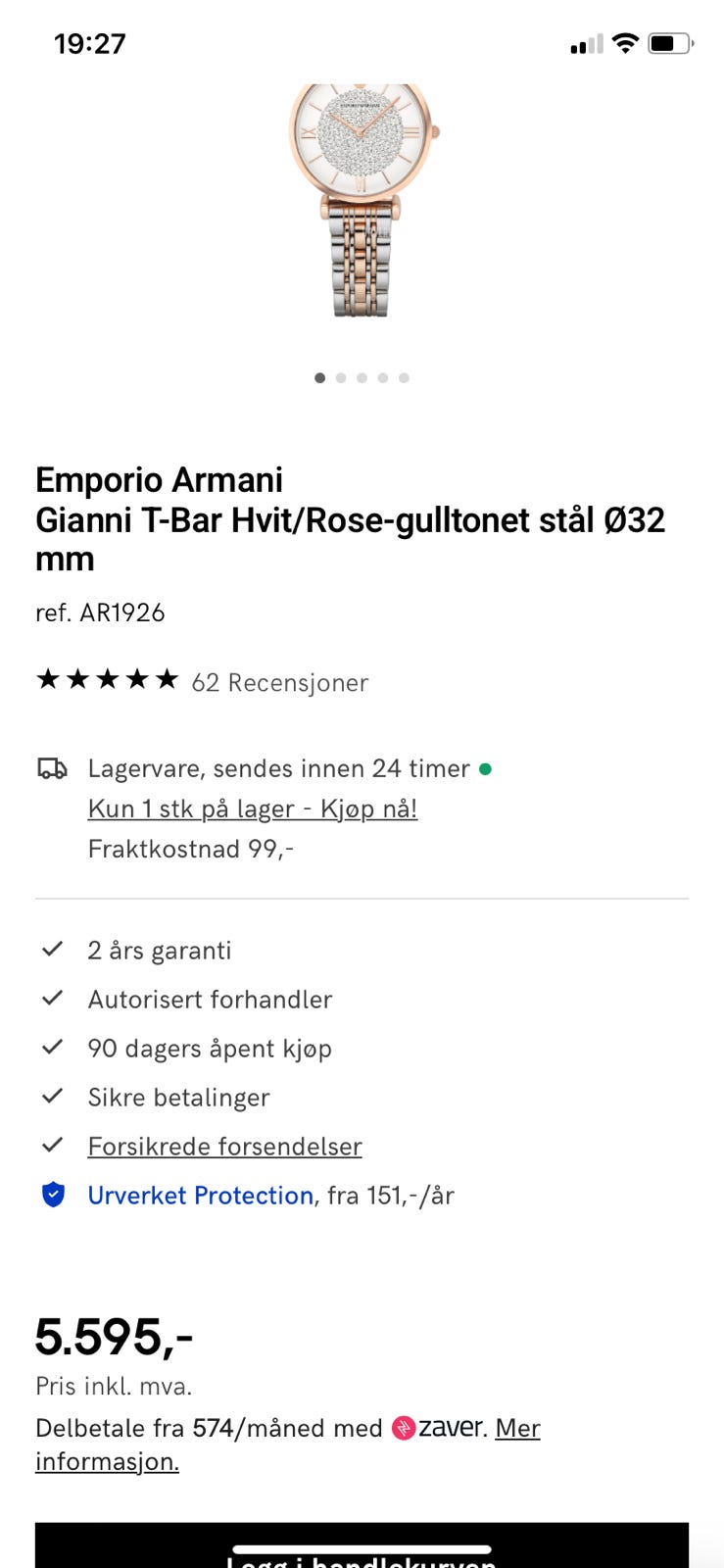This screenshot has height=1568, width=724.
Task: Tap the blue Urverket Protection shield icon
Action: point(53,1195)
